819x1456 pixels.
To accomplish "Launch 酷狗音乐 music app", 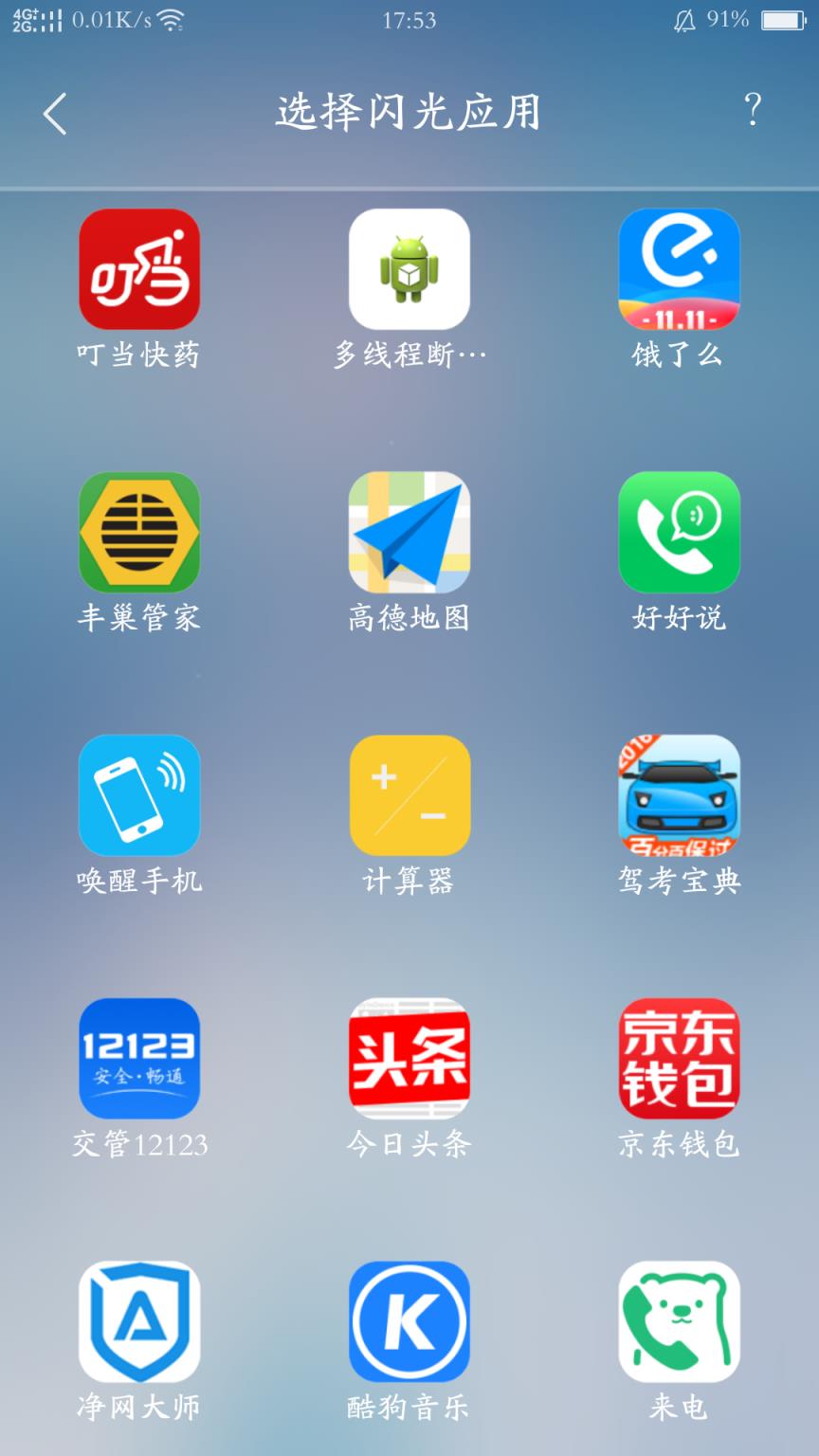I will click(409, 1322).
